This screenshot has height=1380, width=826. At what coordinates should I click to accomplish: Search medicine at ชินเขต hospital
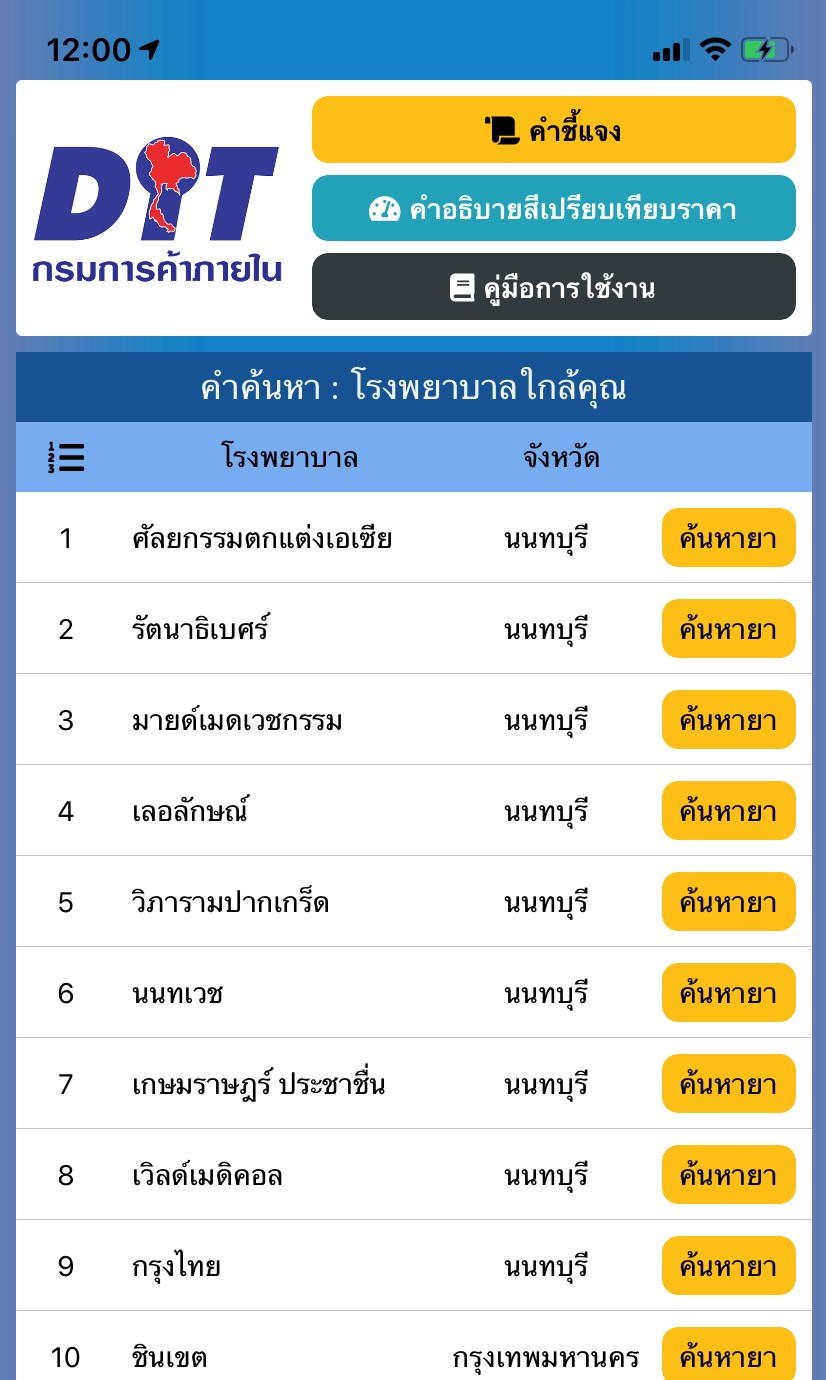(x=729, y=1354)
